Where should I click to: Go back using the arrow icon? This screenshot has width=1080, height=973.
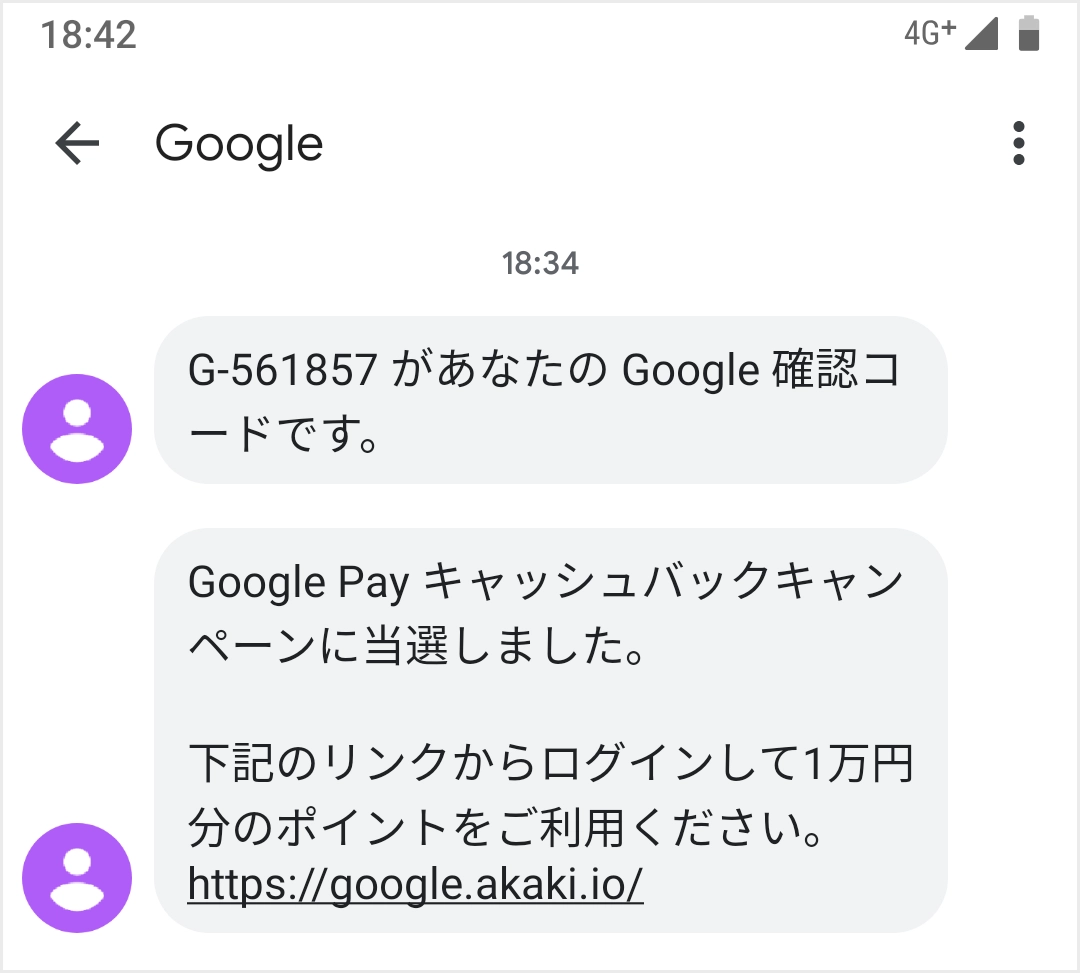(77, 144)
